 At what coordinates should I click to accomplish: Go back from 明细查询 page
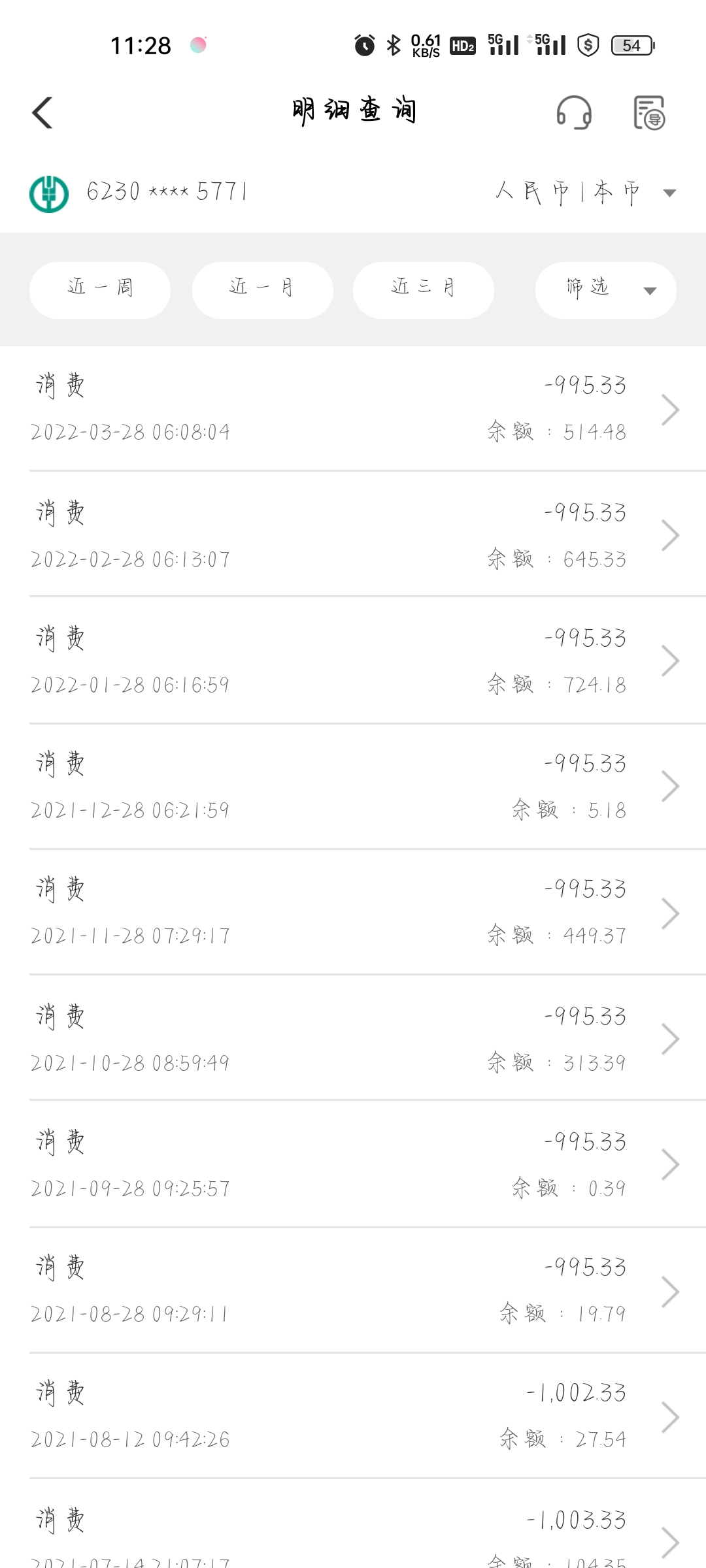[43, 112]
